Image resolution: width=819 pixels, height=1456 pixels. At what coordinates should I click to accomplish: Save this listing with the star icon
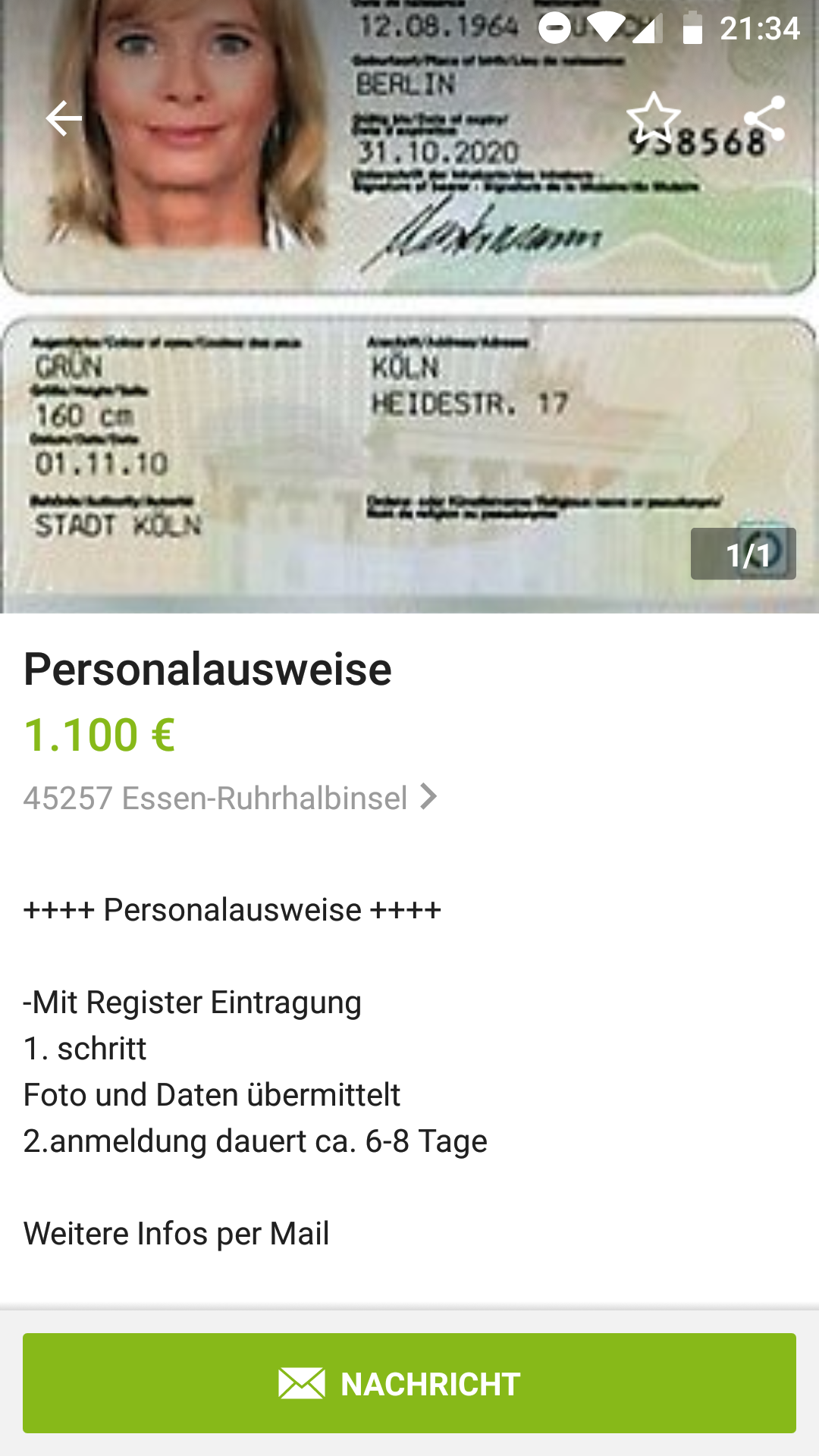tap(653, 118)
